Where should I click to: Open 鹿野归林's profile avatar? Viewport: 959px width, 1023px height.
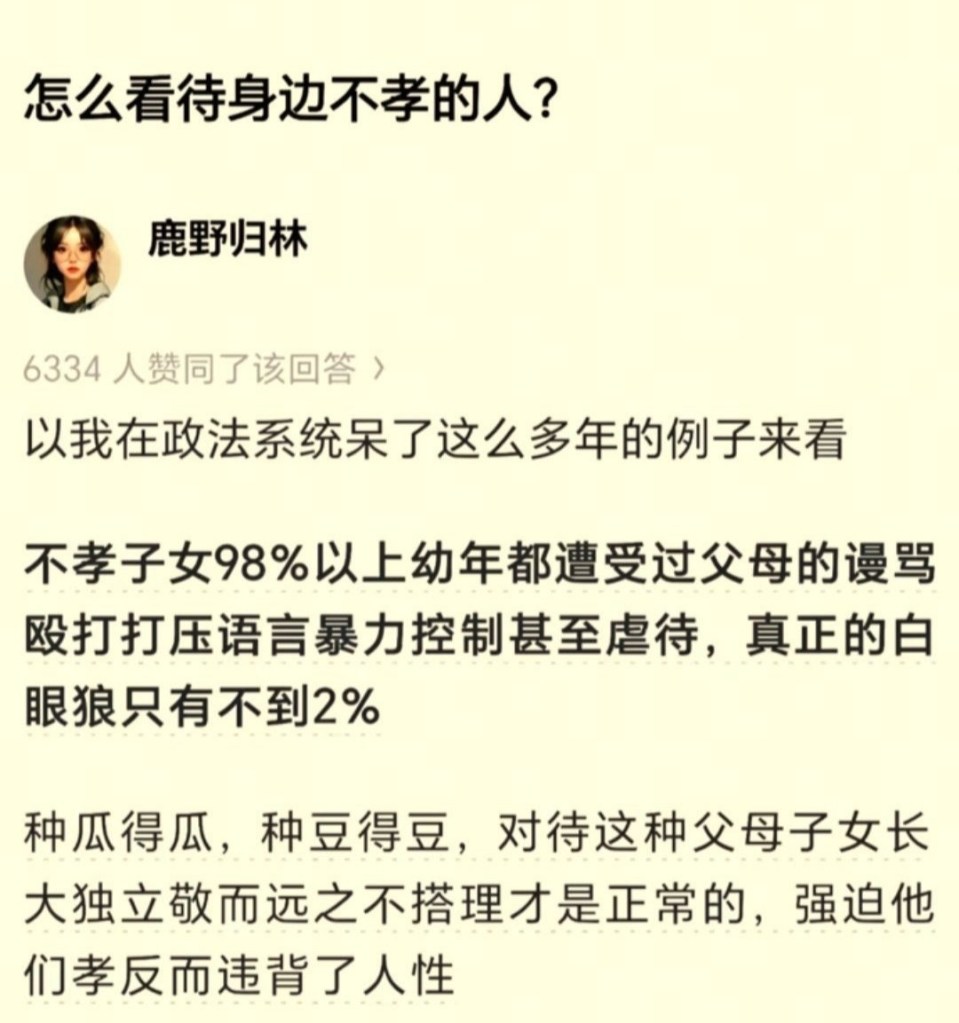(72, 264)
